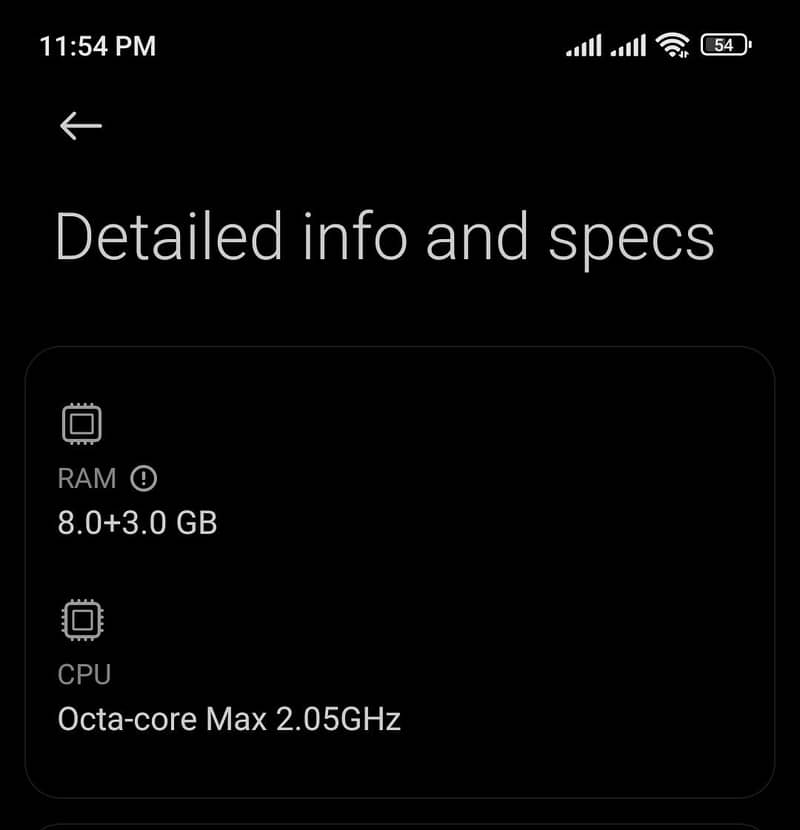Tap the RAM value 8.0+3.0 GB
The image size is (800, 830).
pos(137,522)
